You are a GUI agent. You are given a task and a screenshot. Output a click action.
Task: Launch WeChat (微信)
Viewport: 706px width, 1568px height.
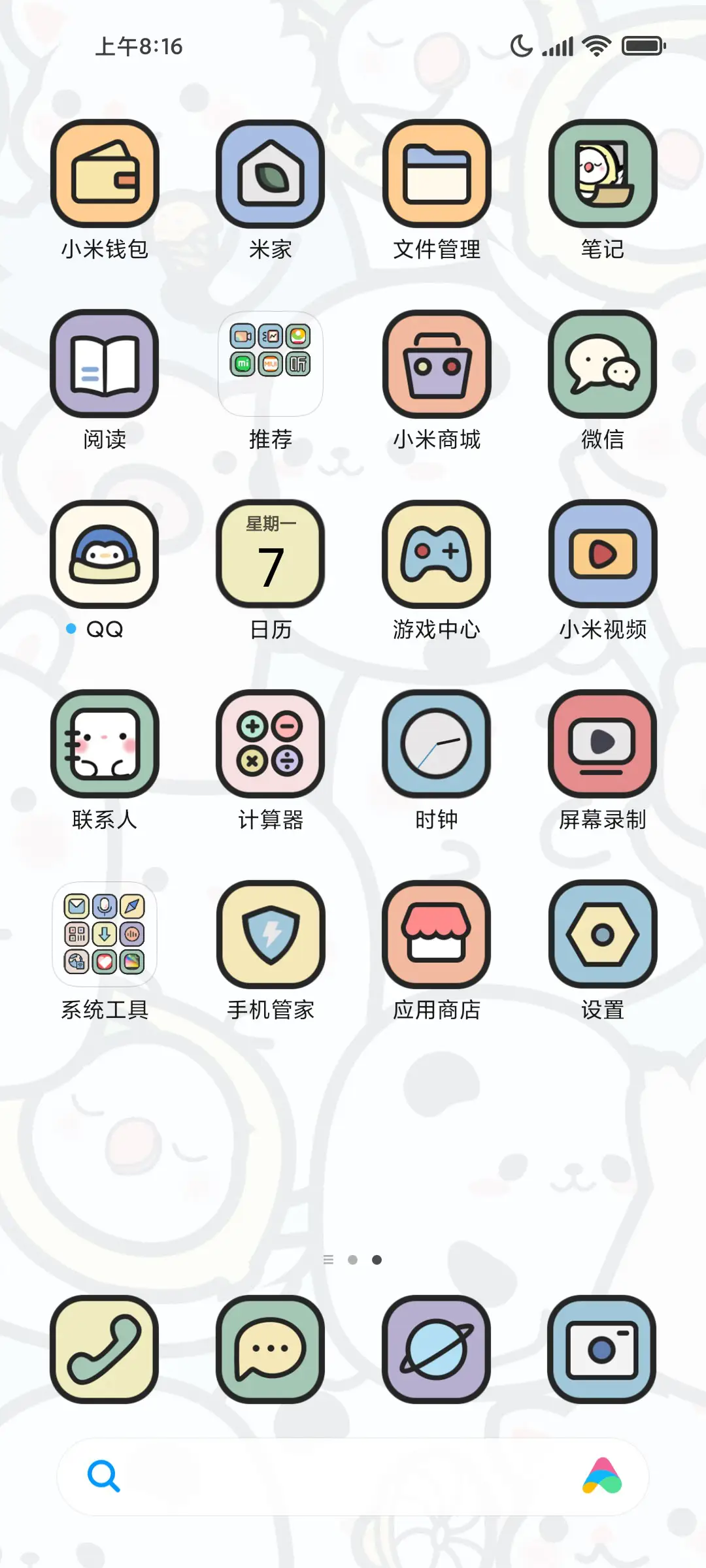tap(602, 364)
